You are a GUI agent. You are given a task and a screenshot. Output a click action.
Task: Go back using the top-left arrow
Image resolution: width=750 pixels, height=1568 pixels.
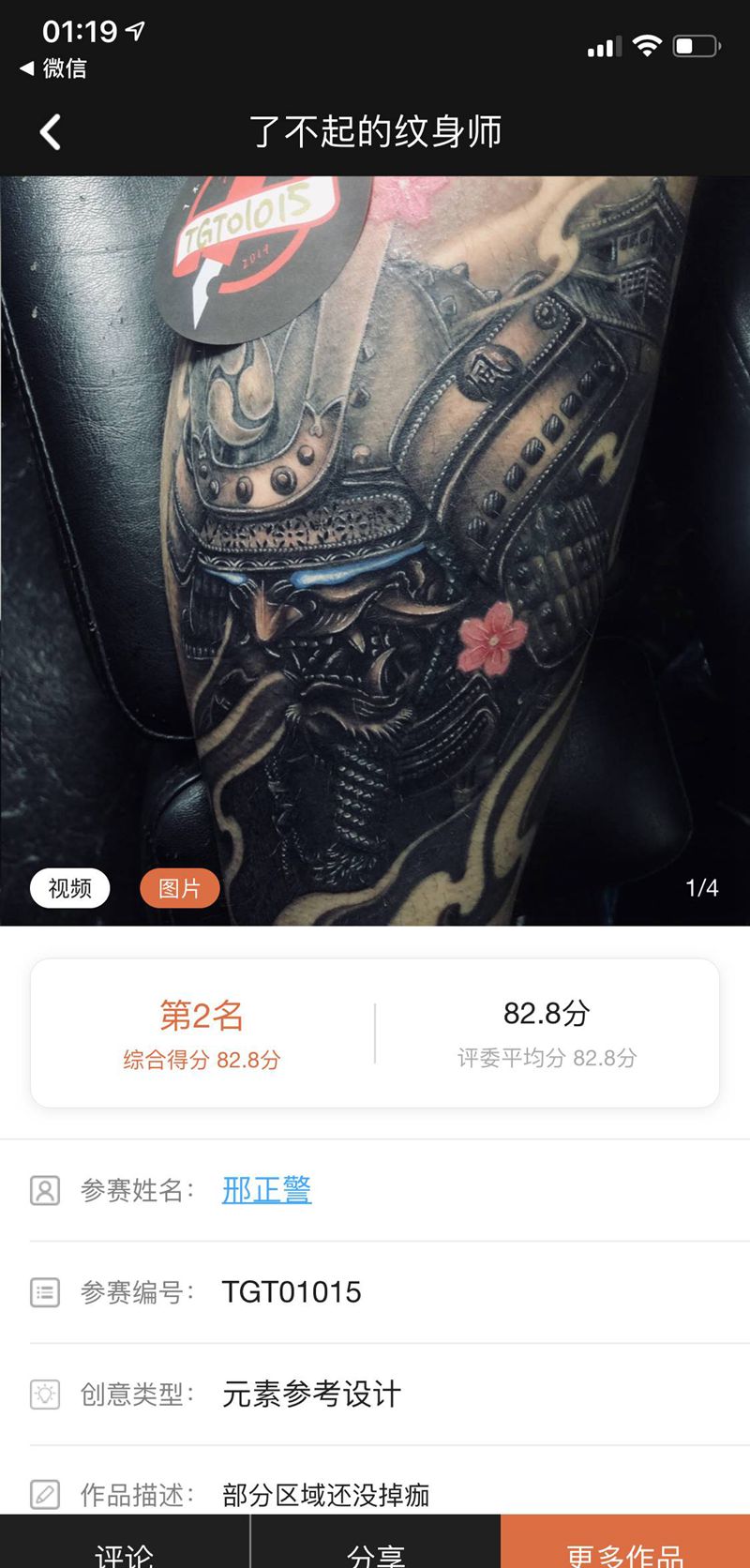(x=51, y=132)
